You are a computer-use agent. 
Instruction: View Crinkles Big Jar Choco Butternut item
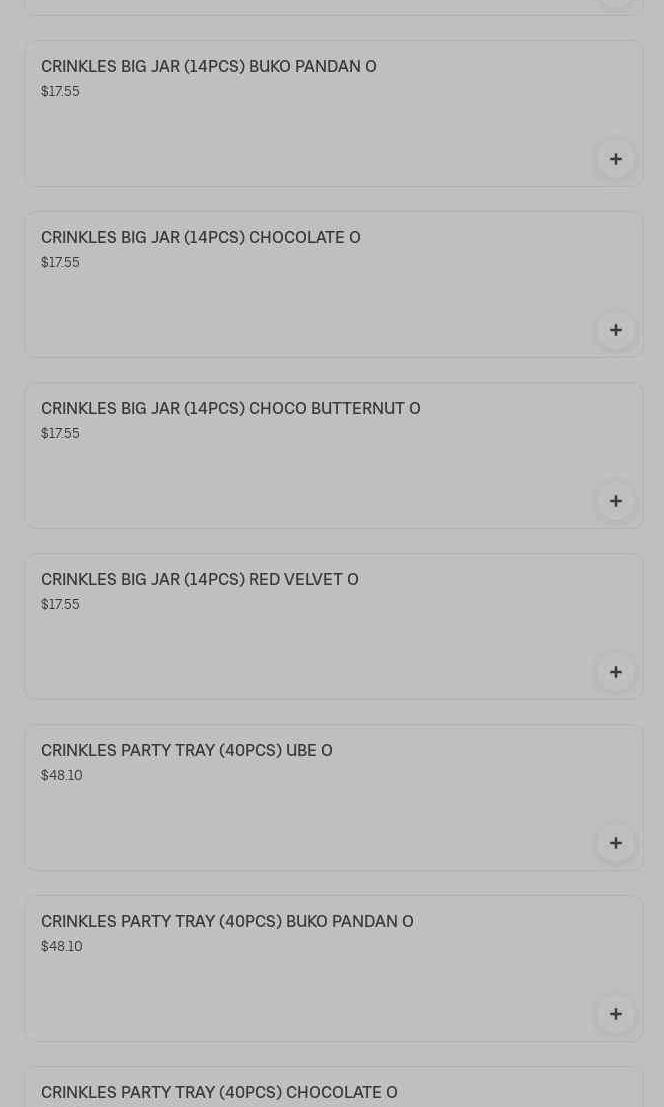[230, 409]
